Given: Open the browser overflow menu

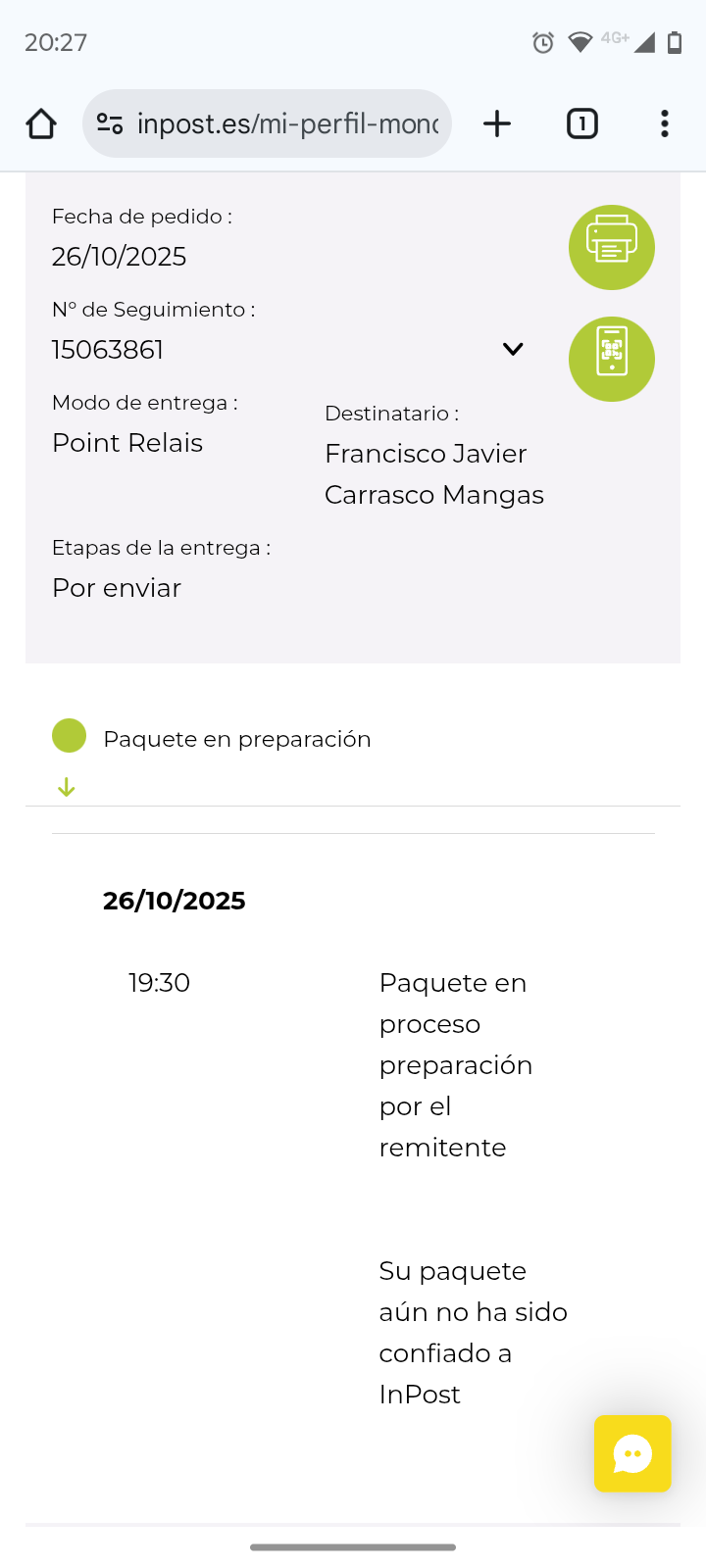Looking at the screenshot, I should [x=665, y=124].
